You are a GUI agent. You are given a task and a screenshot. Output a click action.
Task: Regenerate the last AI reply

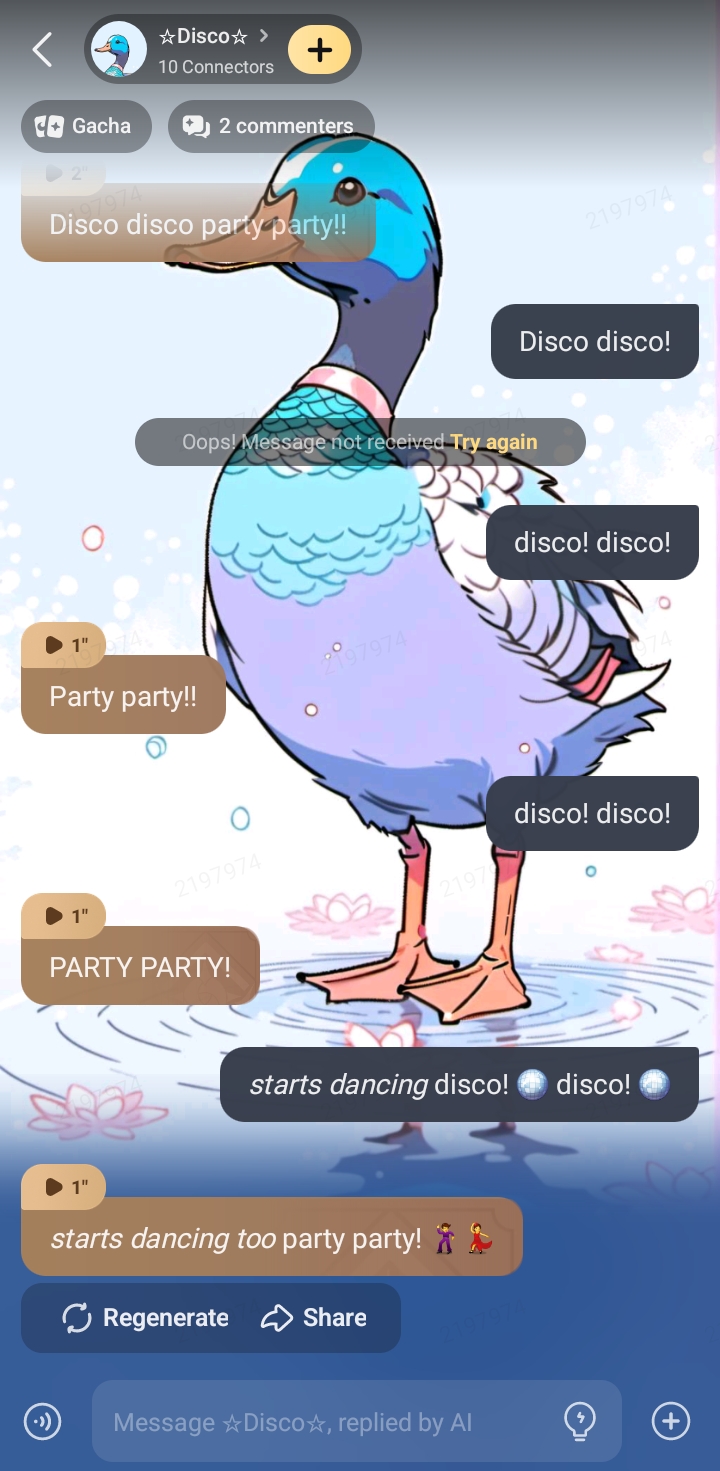[x=145, y=1318]
